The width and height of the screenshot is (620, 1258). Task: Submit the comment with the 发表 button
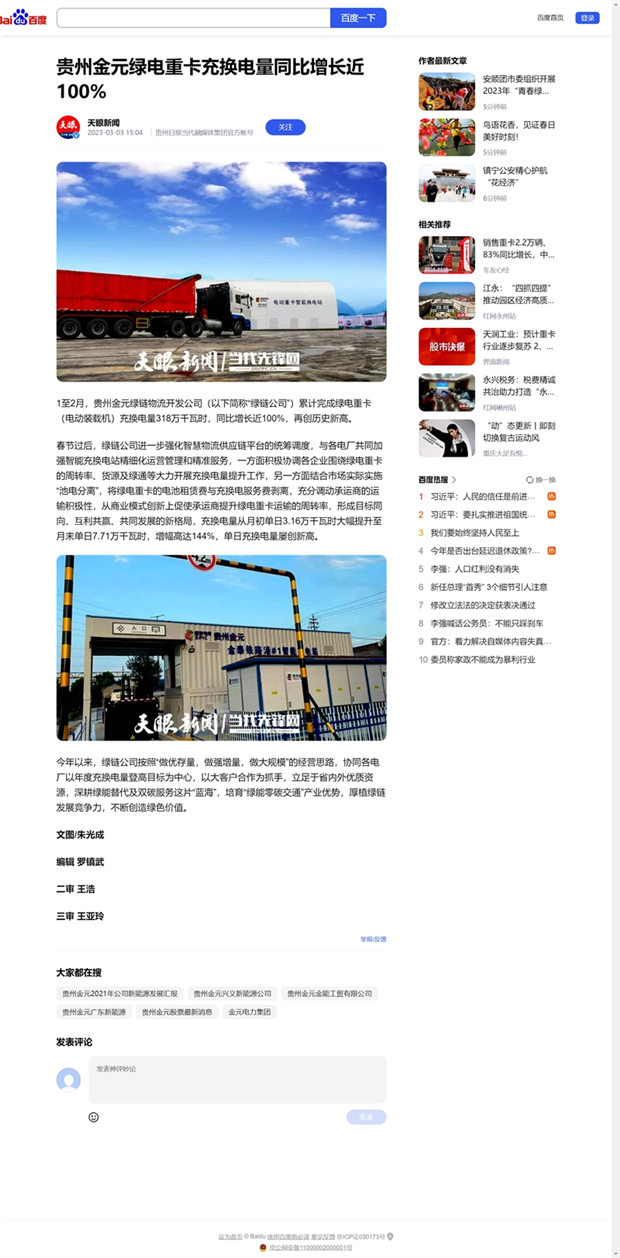click(x=366, y=1117)
